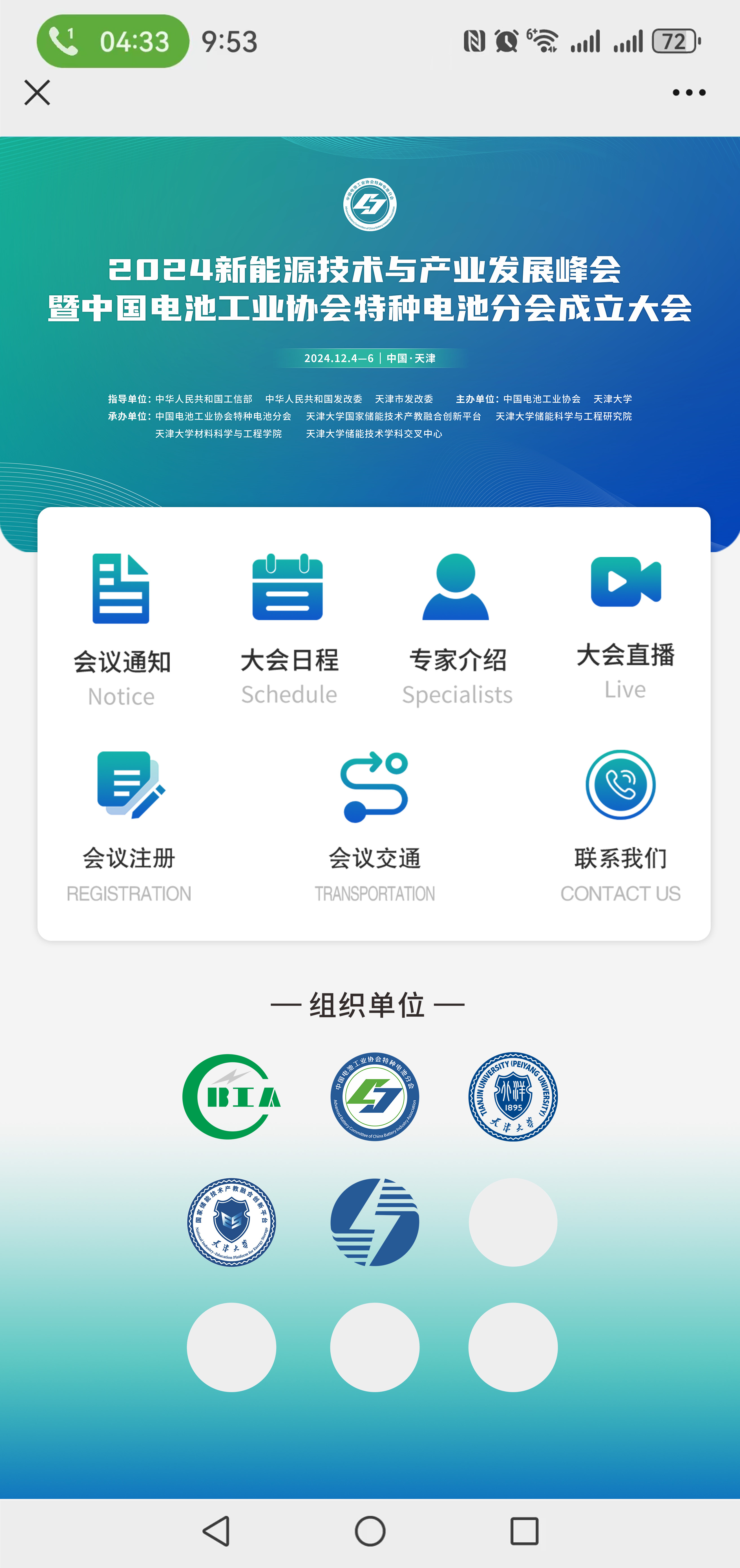Go to the phone home screen
The height and width of the screenshot is (1568, 740).
tap(370, 1530)
